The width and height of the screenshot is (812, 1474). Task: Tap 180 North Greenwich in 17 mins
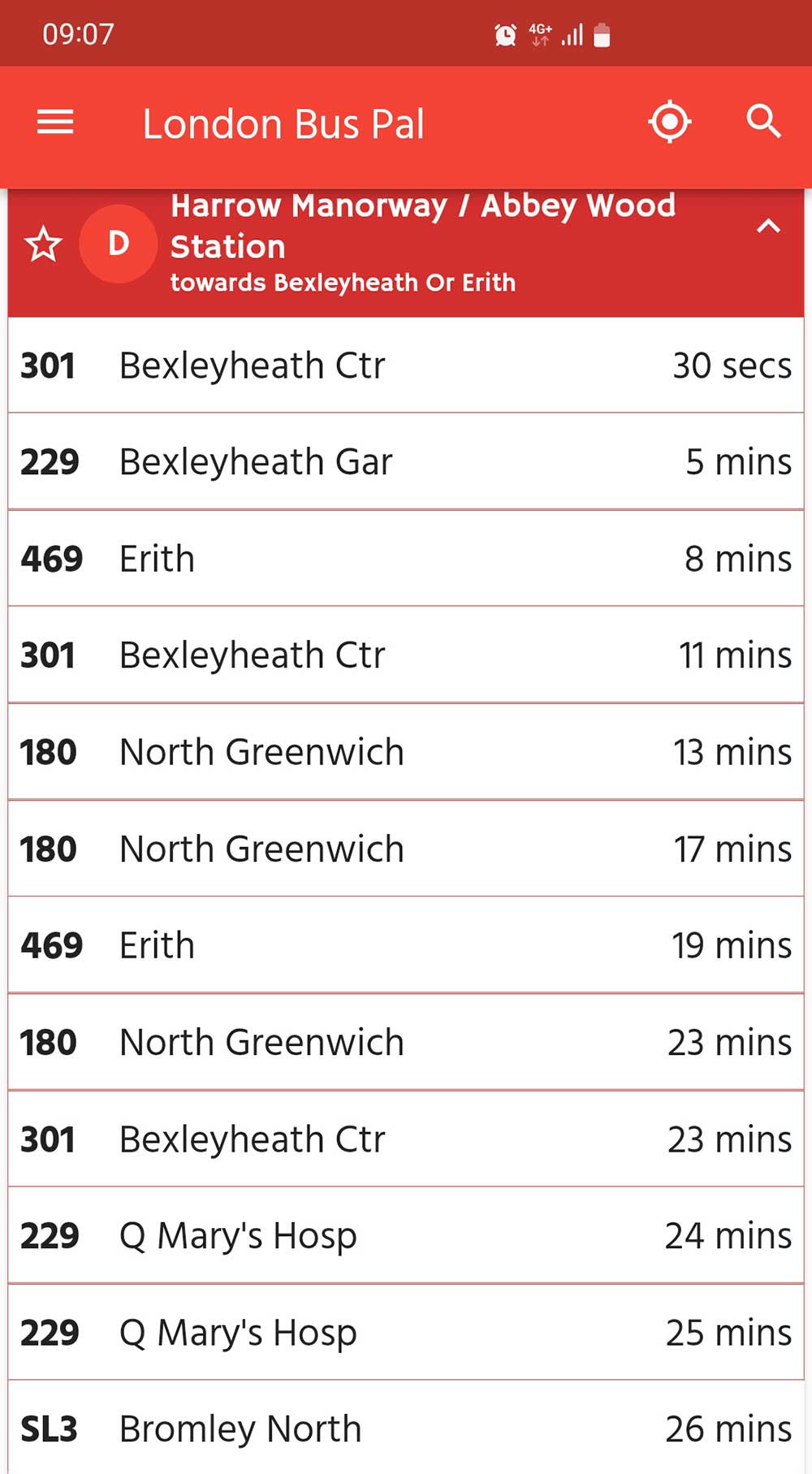(406, 849)
